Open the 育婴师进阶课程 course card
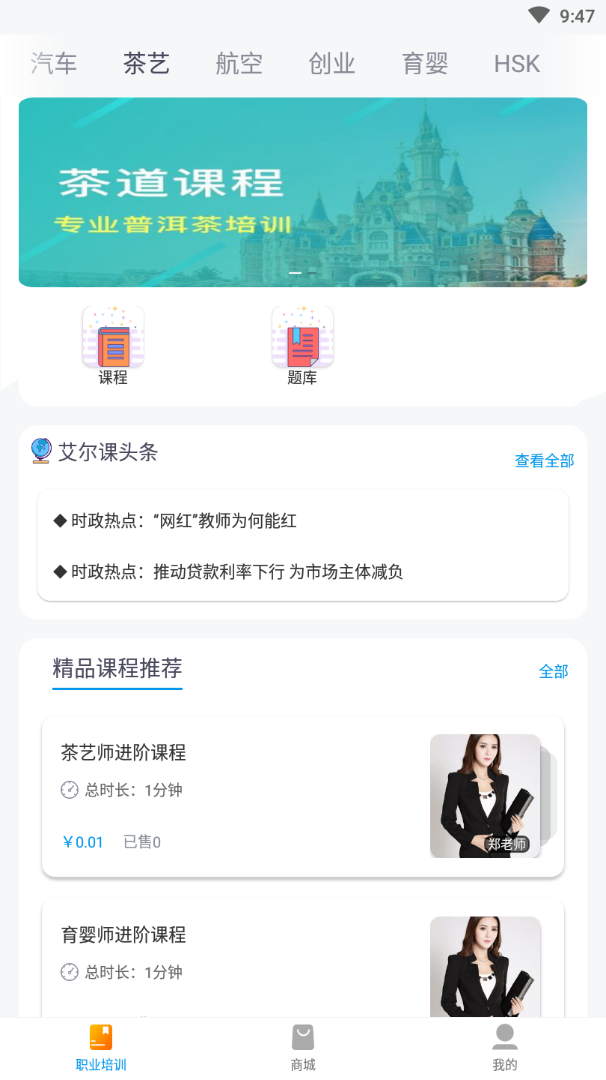This screenshot has width=606, height=1080. [x=302, y=960]
